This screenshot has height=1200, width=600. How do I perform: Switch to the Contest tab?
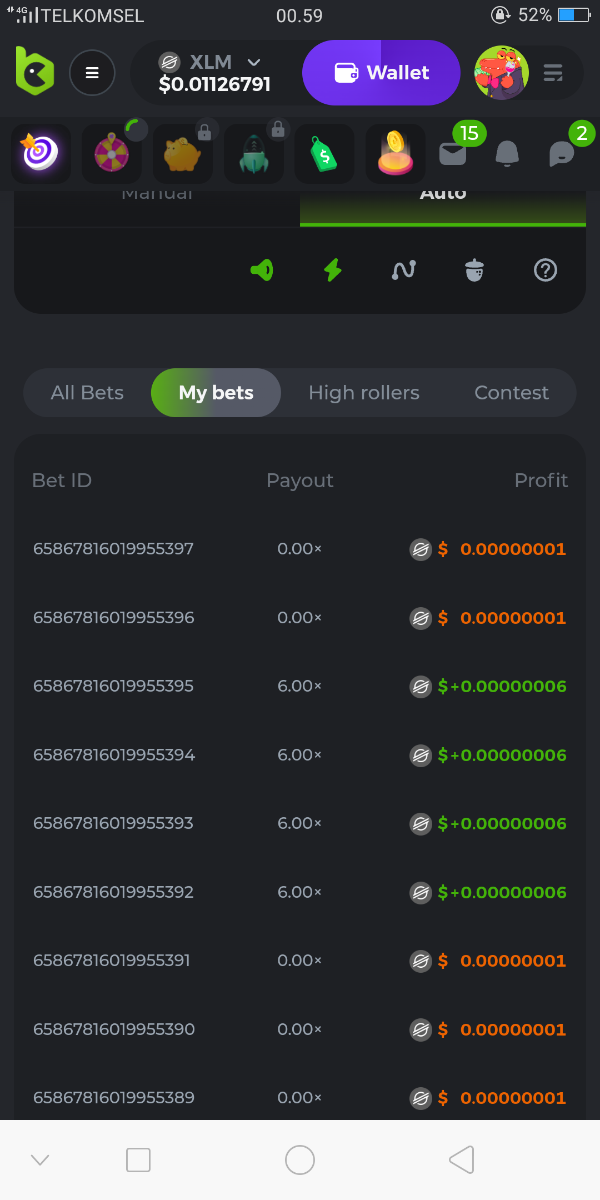511,393
